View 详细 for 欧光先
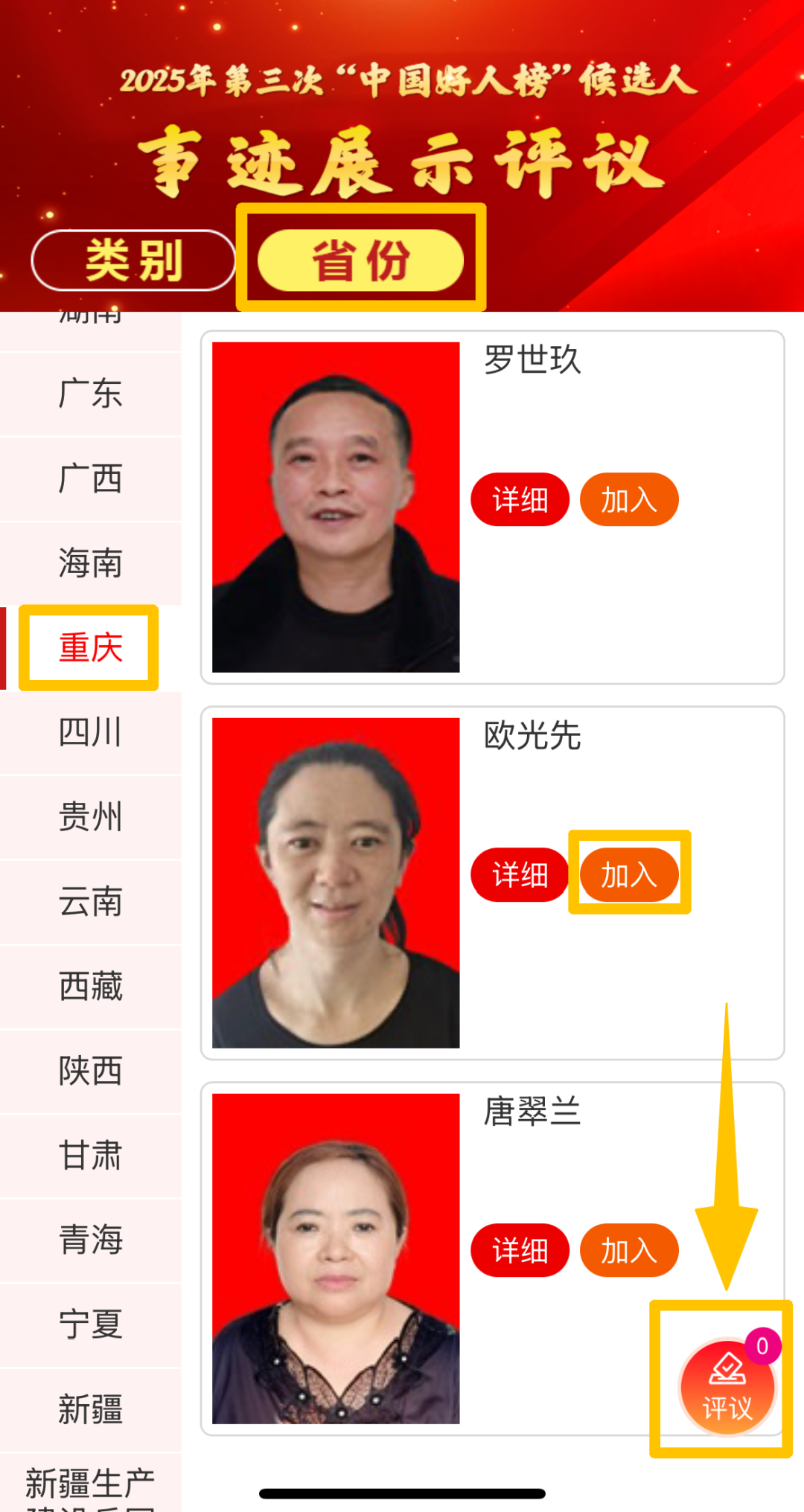Image resolution: width=804 pixels, height=1512 pixels. click(520, 875)
